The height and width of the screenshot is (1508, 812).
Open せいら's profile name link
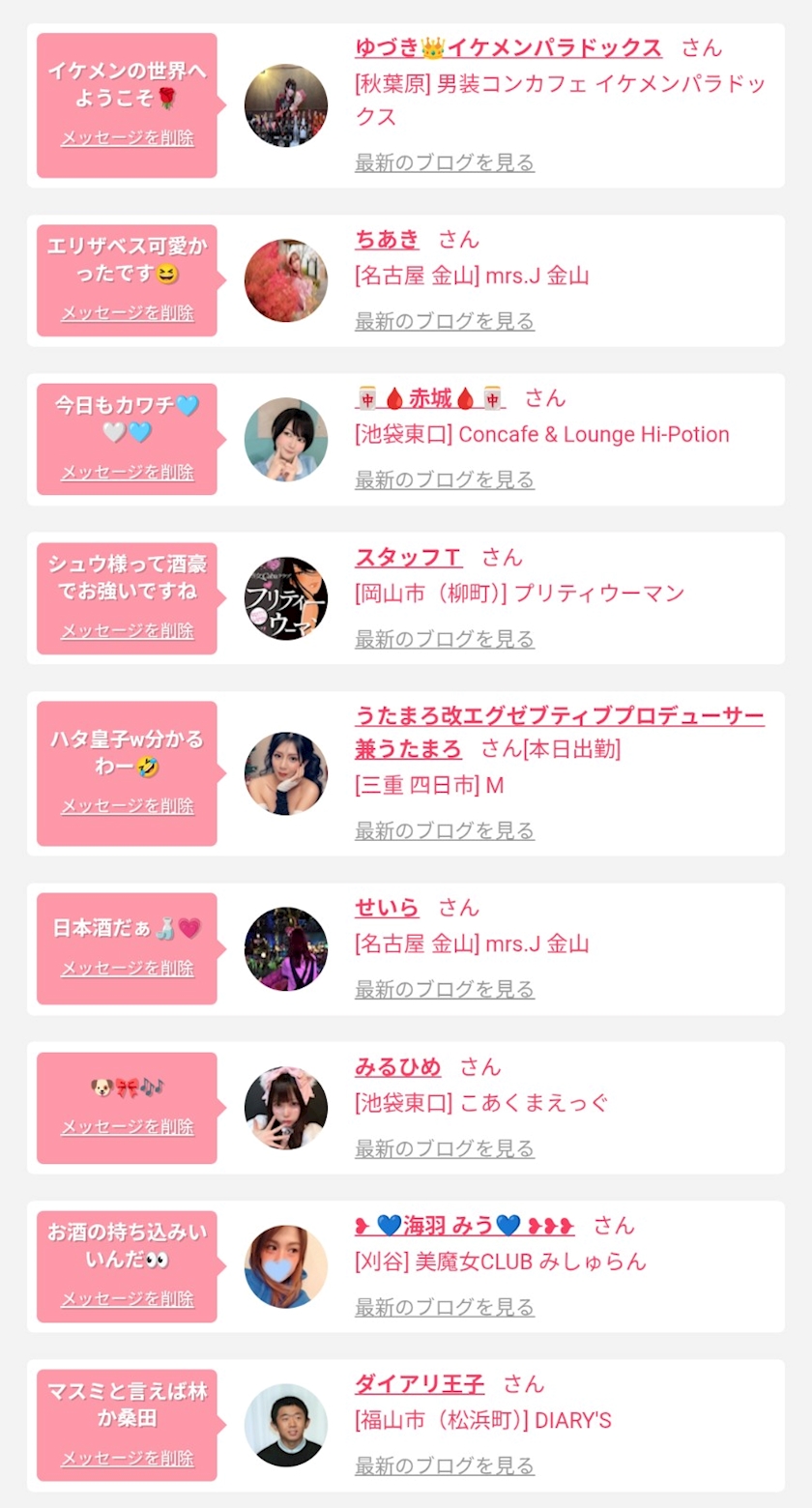[x=387, y=908]
